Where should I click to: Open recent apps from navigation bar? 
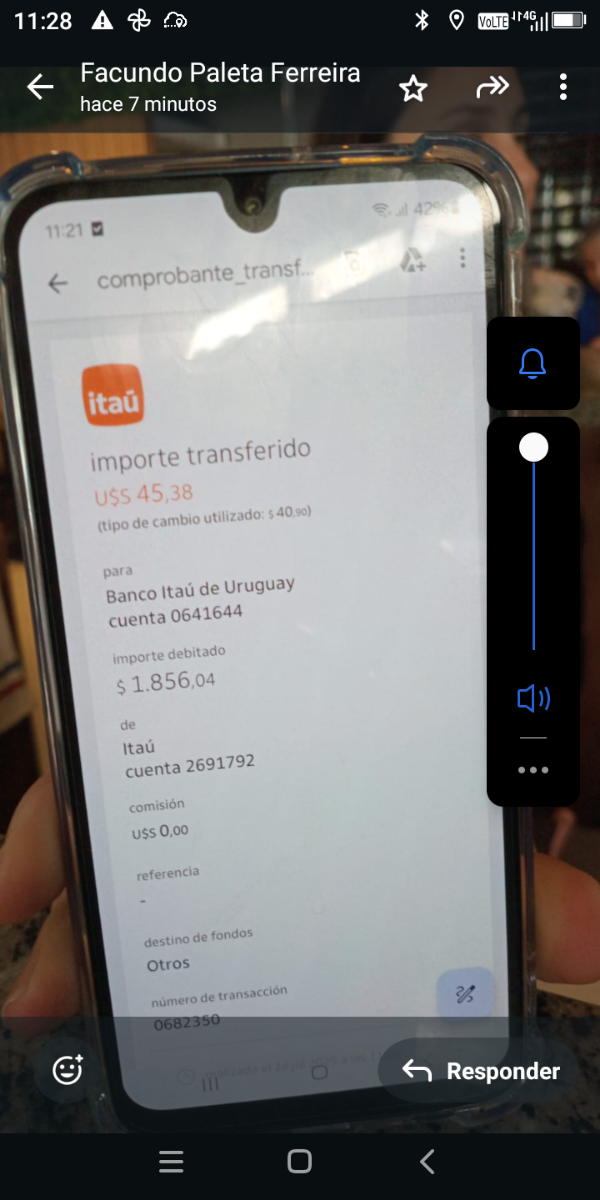[172, 1161]
